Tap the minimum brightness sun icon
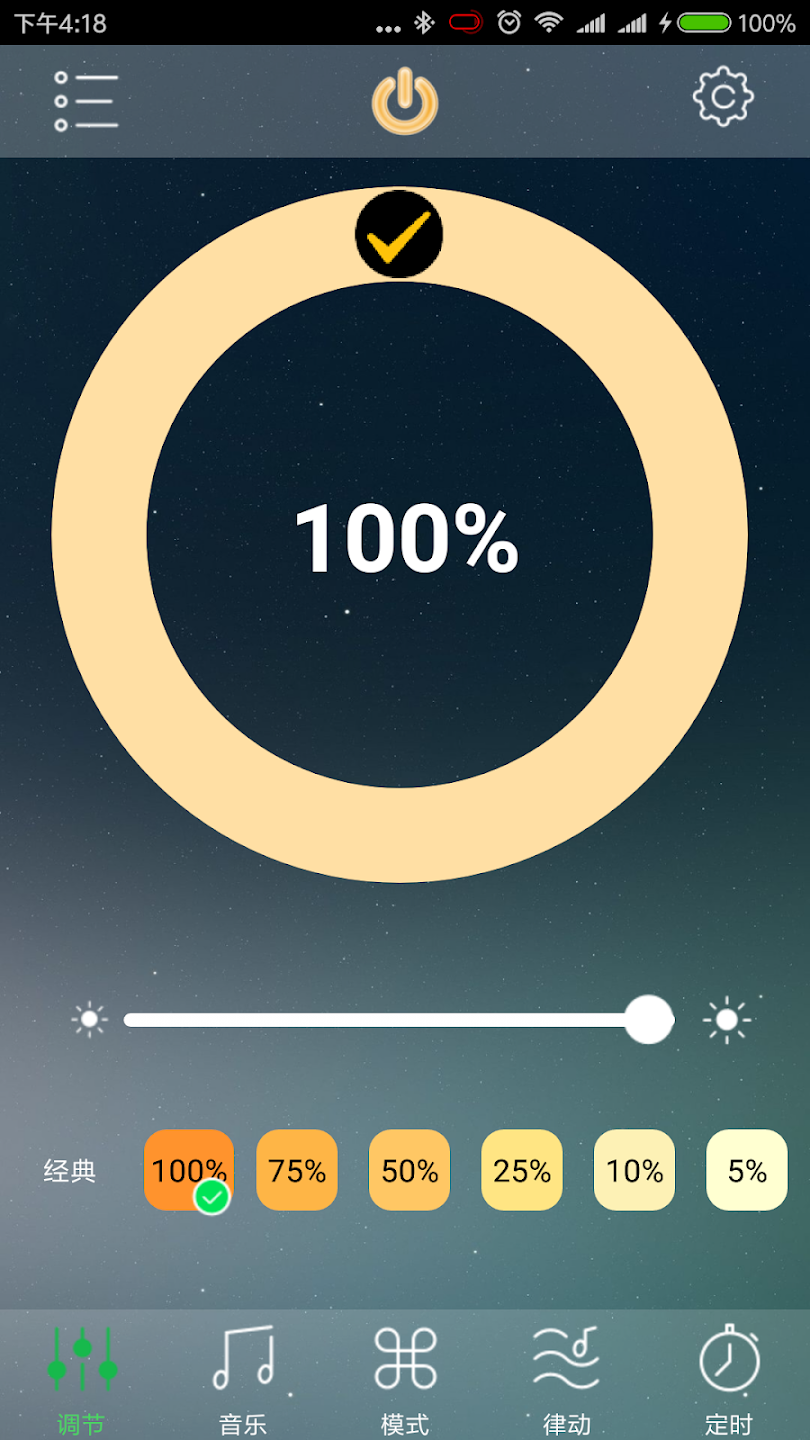 pos(89,1020)
